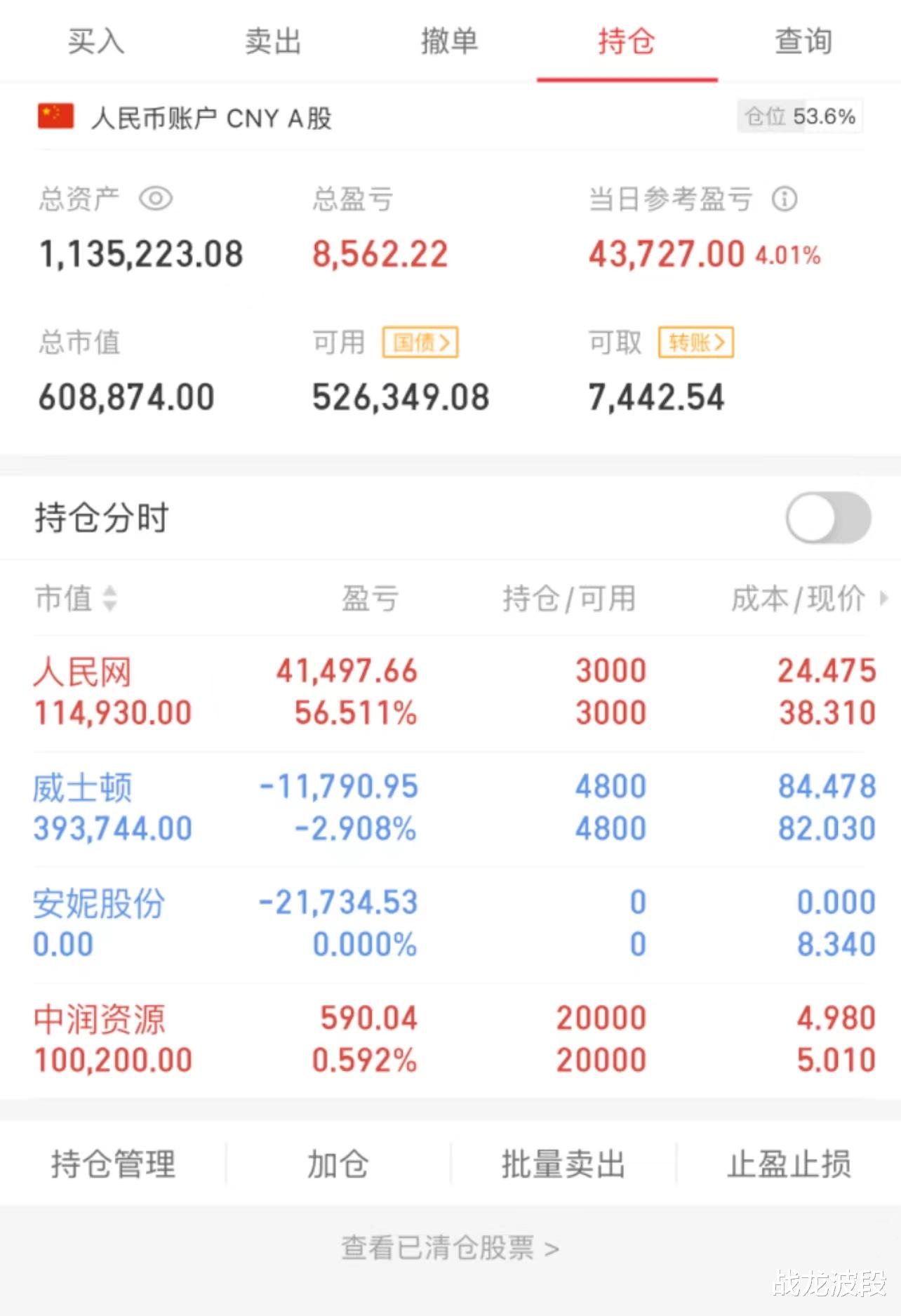Open the 威士顿 holding row
The image size is (901, 1316).
pyautogui.click(x=449, y=809)
